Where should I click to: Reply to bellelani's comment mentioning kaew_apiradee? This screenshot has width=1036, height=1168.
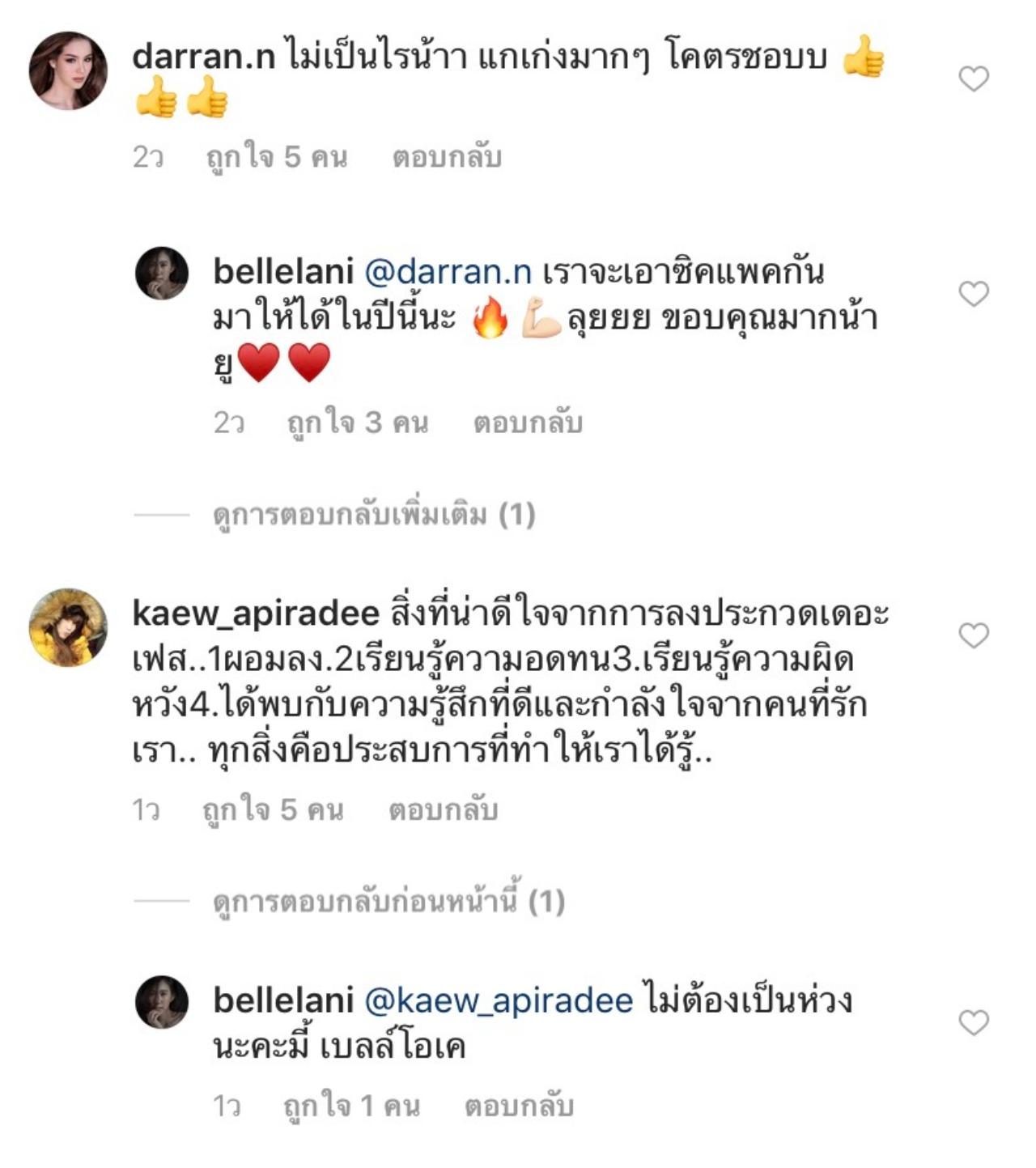tap(519, 1106)
